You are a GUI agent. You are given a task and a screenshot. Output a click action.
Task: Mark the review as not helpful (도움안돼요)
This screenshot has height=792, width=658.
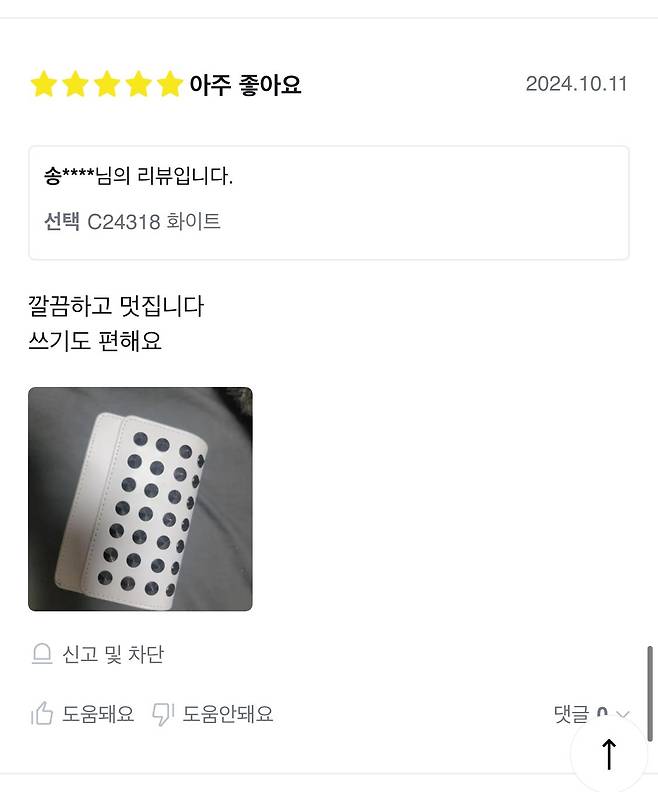213,714
